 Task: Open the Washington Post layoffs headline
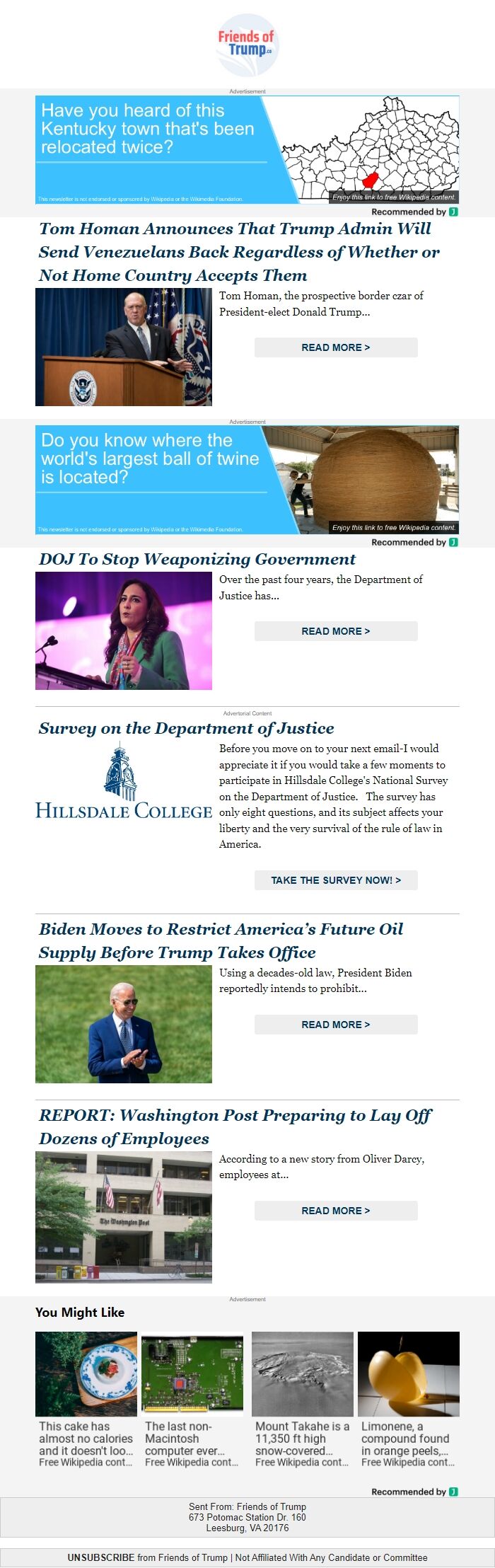pos(235,1126)
